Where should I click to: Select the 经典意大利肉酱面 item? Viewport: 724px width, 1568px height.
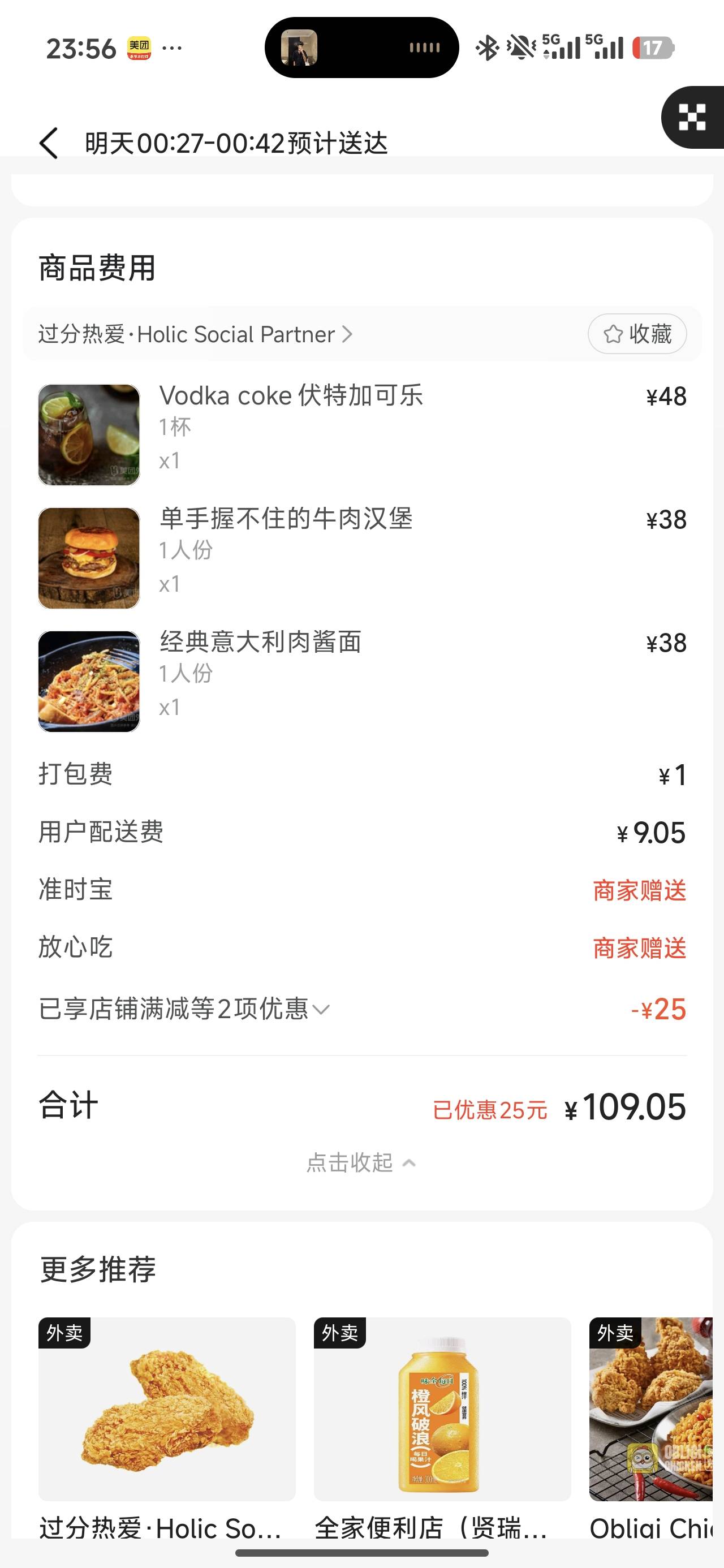pyautogui.click(x=261, y=642)
